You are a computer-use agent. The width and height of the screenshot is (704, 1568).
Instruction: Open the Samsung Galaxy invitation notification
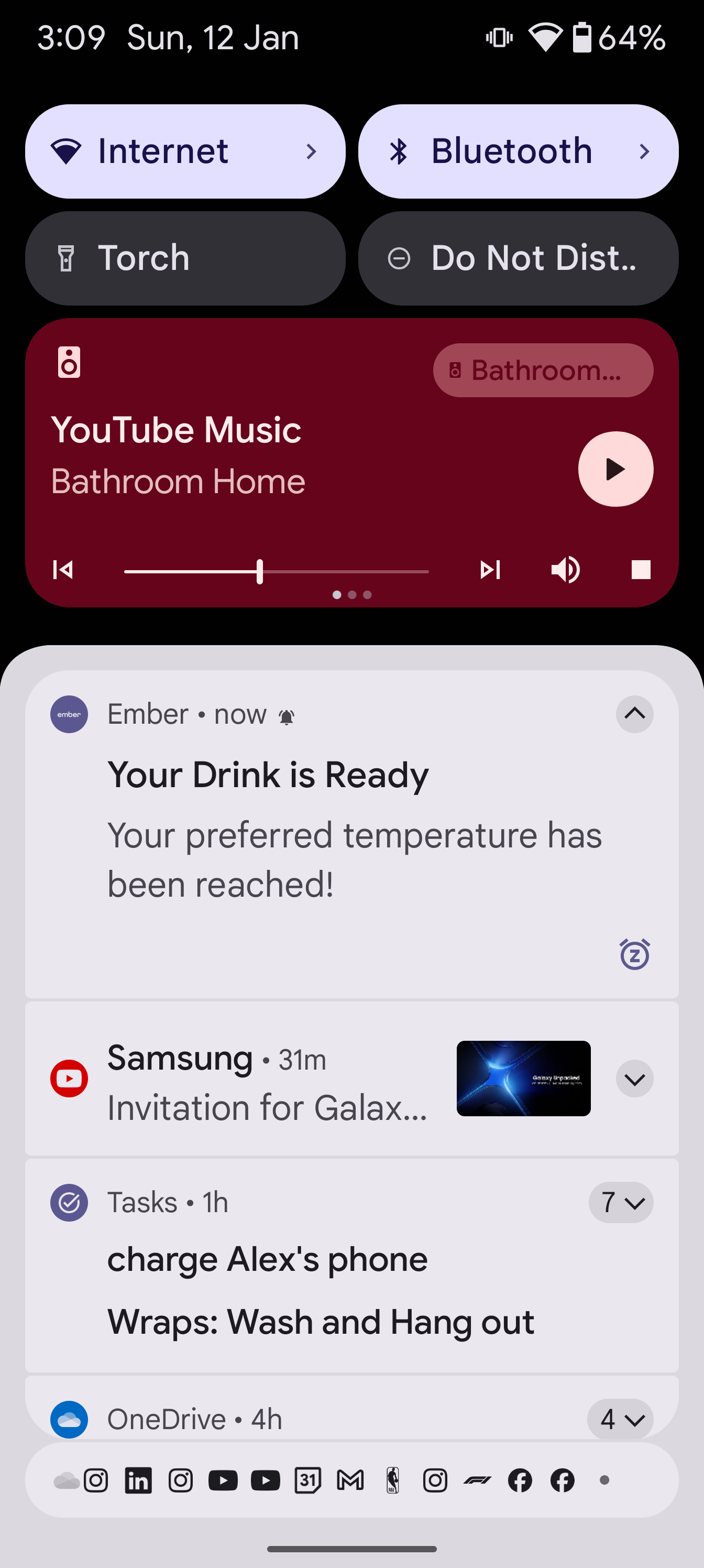point(351,1078)
